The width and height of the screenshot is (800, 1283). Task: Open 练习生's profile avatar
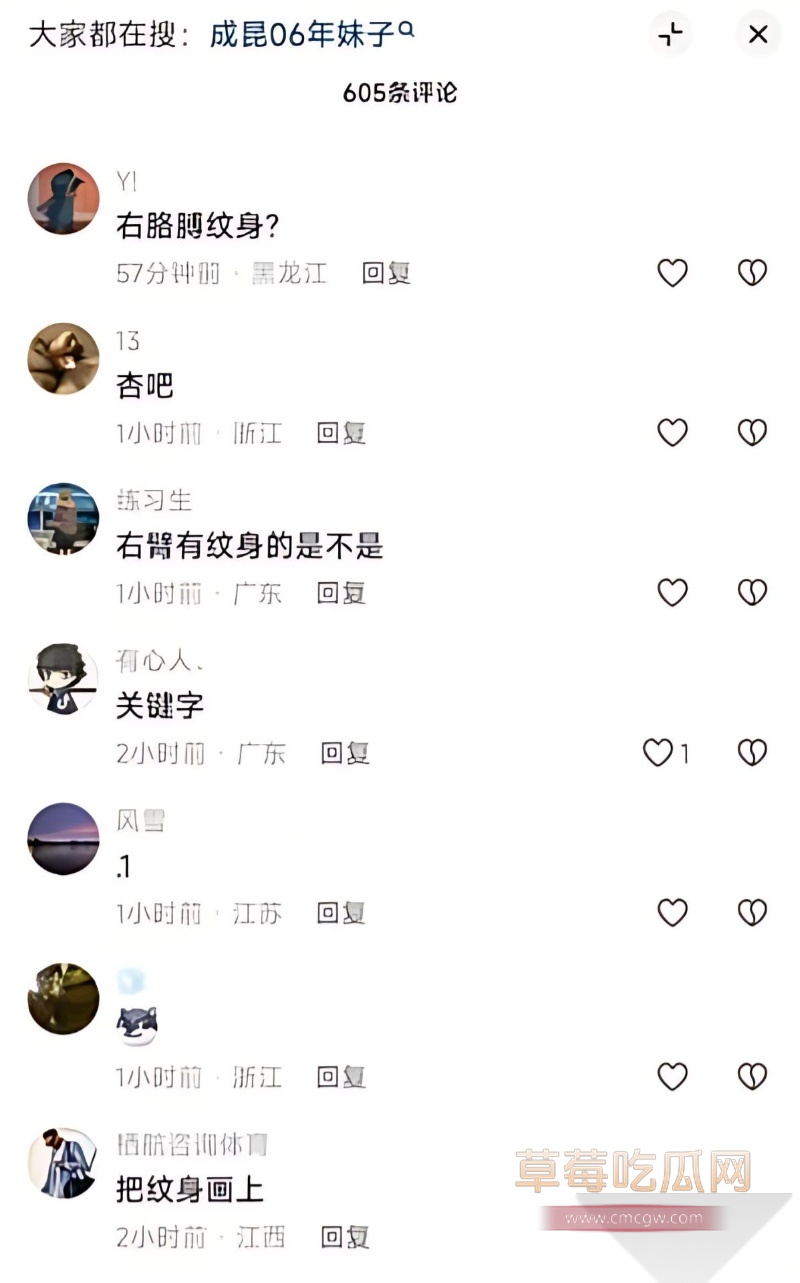pyautogui.click(x=62, y=518)
